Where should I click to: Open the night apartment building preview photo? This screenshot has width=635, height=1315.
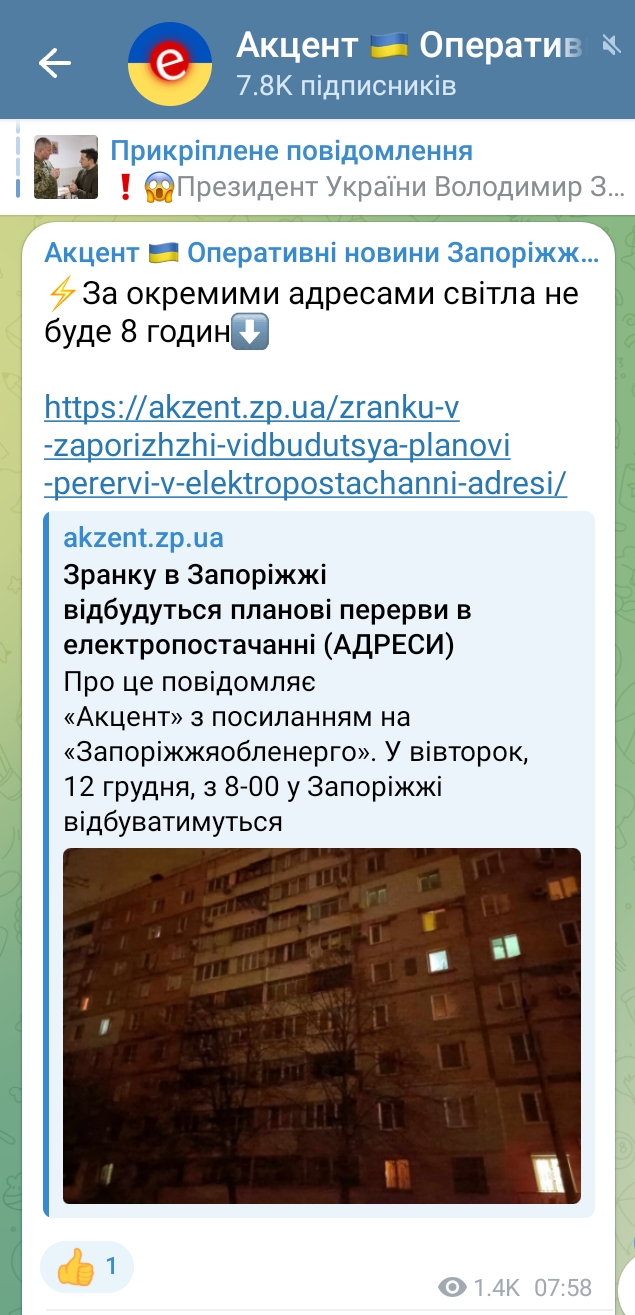(x=322, y=1026)
